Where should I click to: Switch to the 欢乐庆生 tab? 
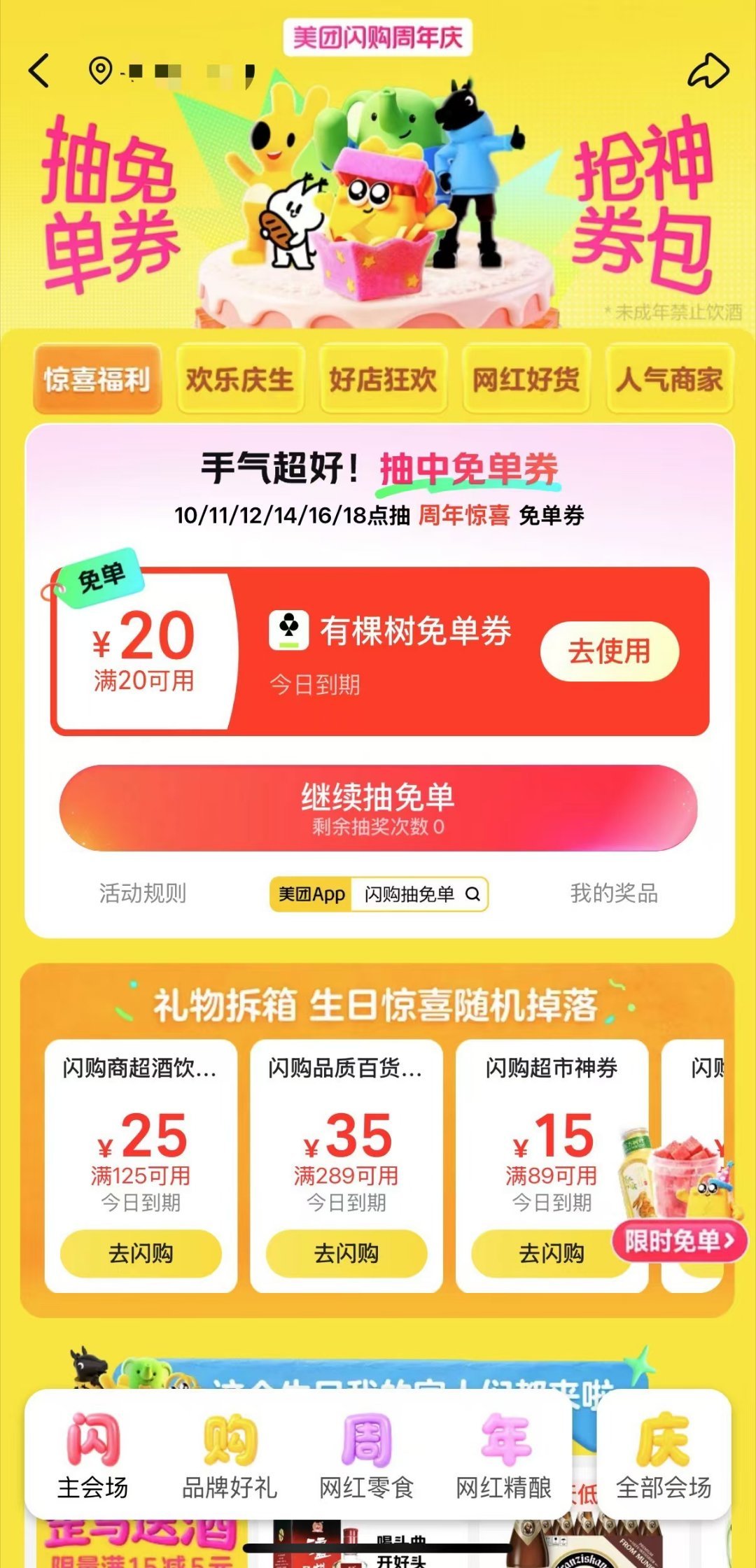tap(241, 380)
